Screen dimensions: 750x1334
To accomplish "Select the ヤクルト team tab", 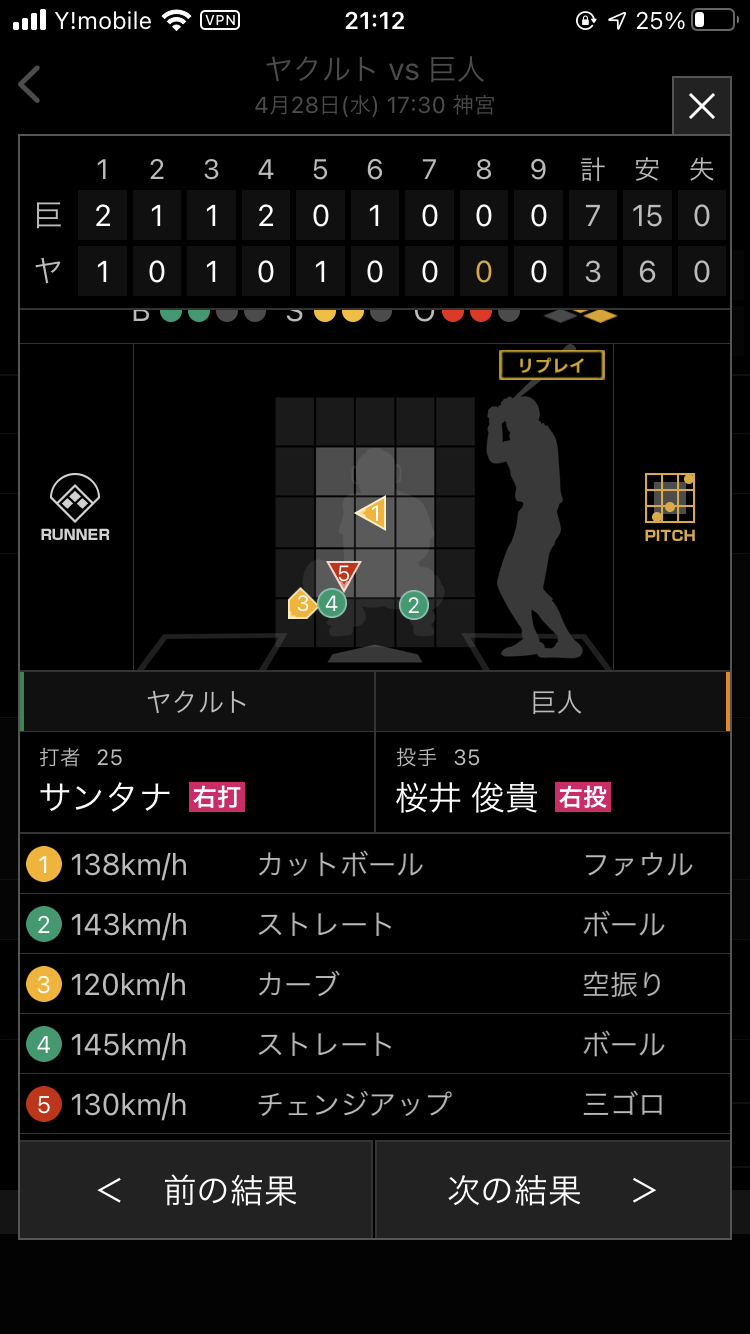I will coord(197,702).
